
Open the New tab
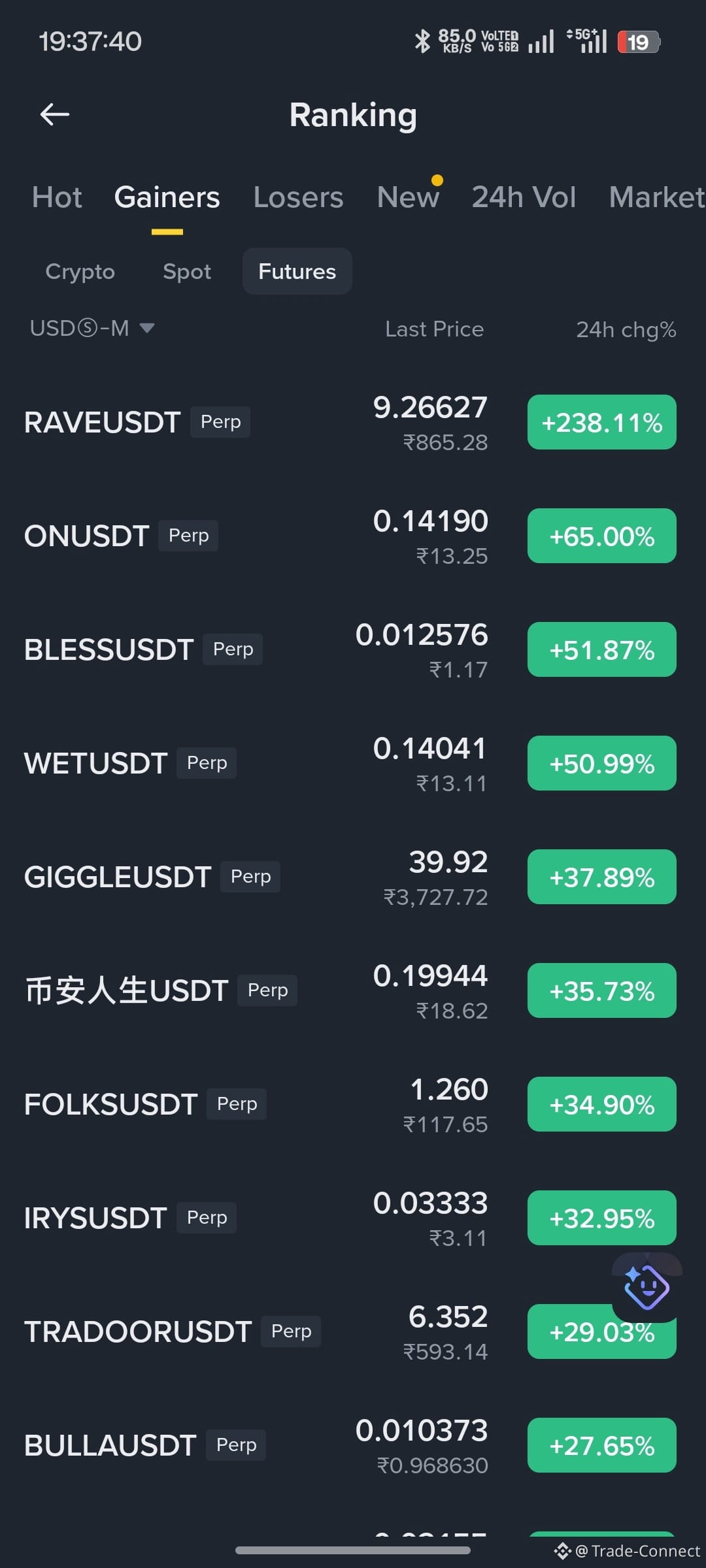click(408, 197)
